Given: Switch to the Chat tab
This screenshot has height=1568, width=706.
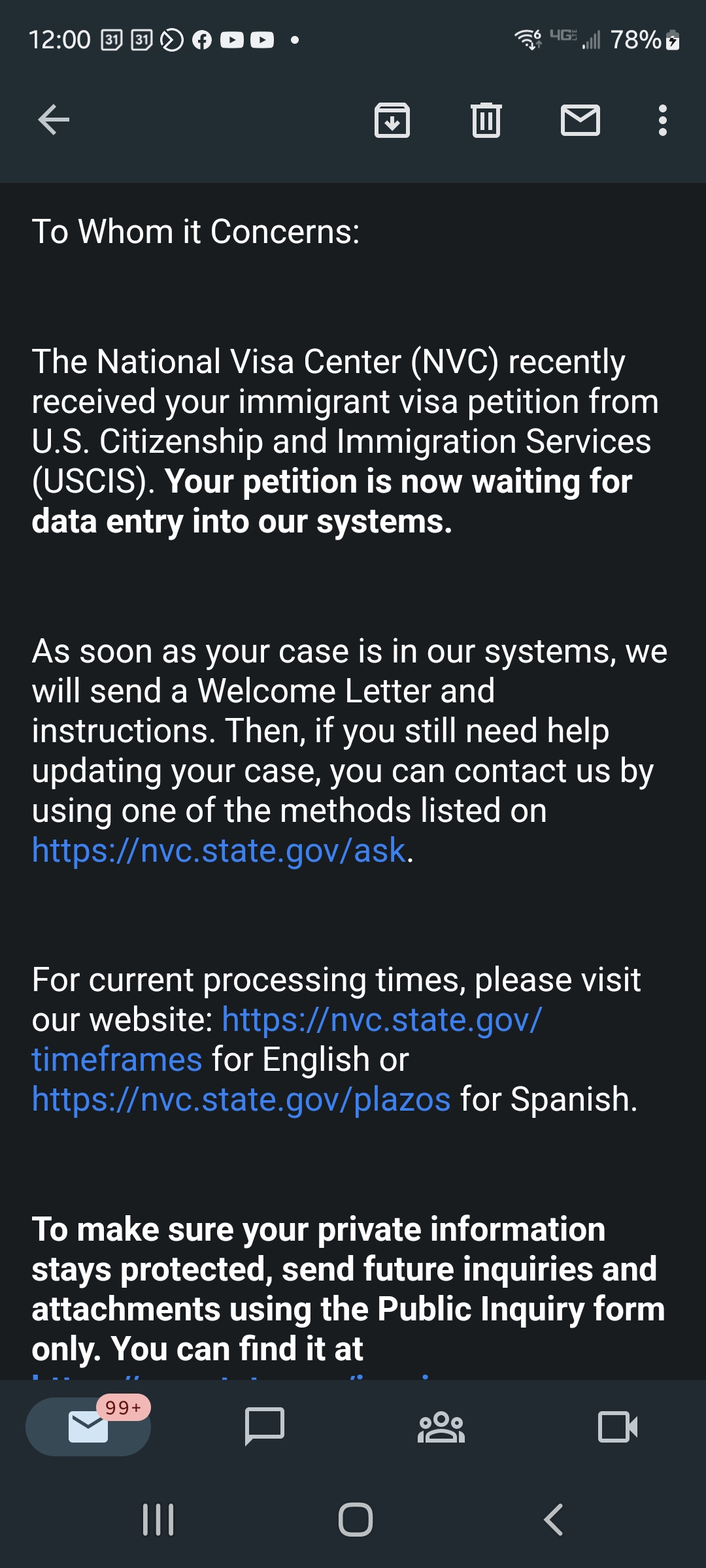Looking at the screenshot, I should (x=265, y=1426).
